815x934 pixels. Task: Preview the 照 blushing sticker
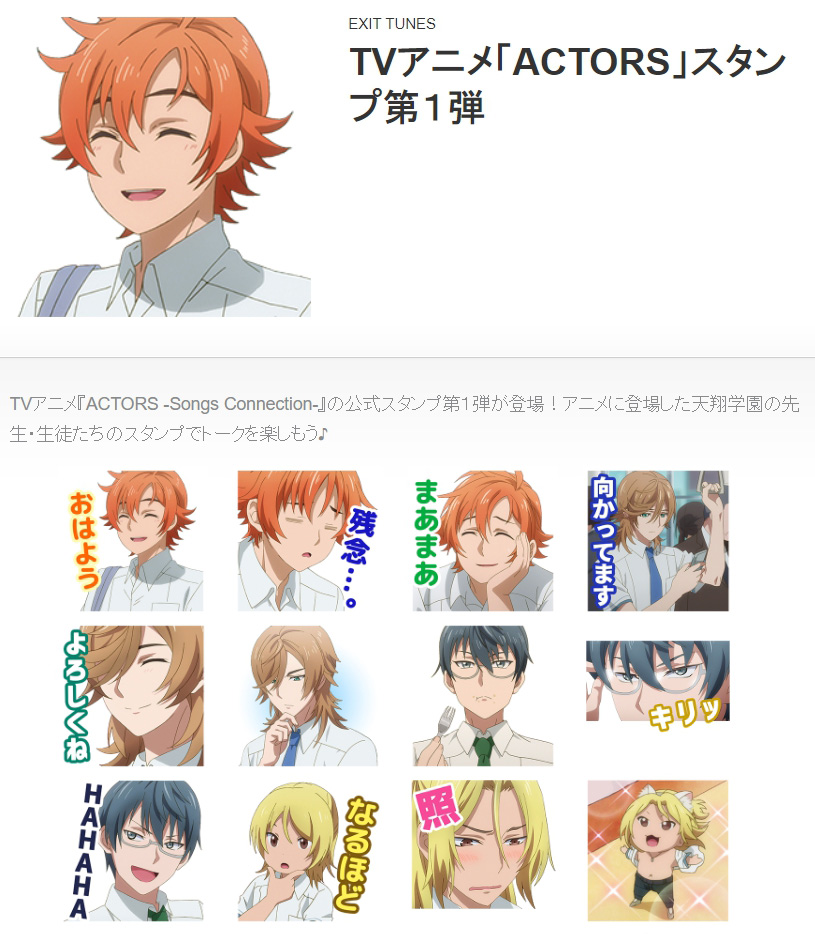click(x=483, y=845)
